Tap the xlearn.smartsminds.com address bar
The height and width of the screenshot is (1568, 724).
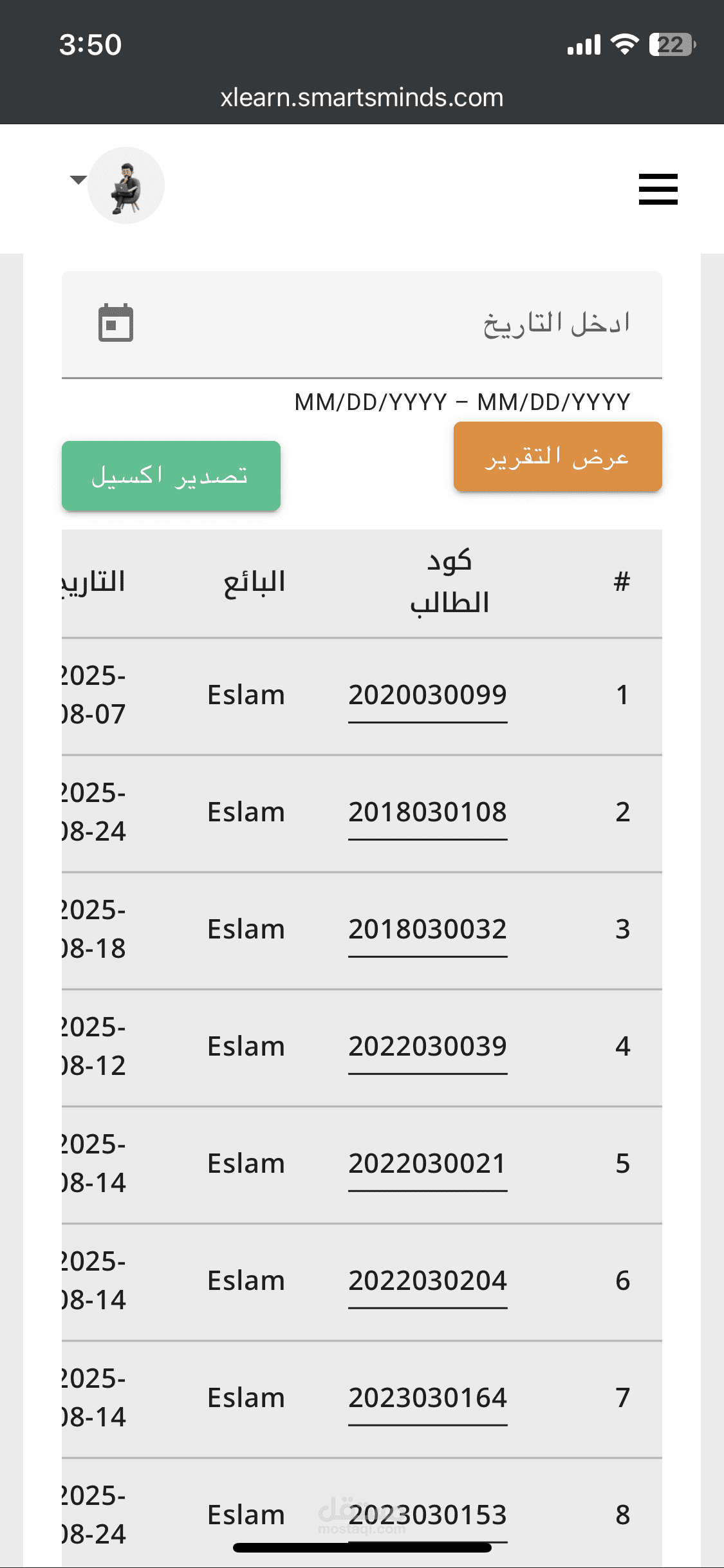click(x=362, y=98)
